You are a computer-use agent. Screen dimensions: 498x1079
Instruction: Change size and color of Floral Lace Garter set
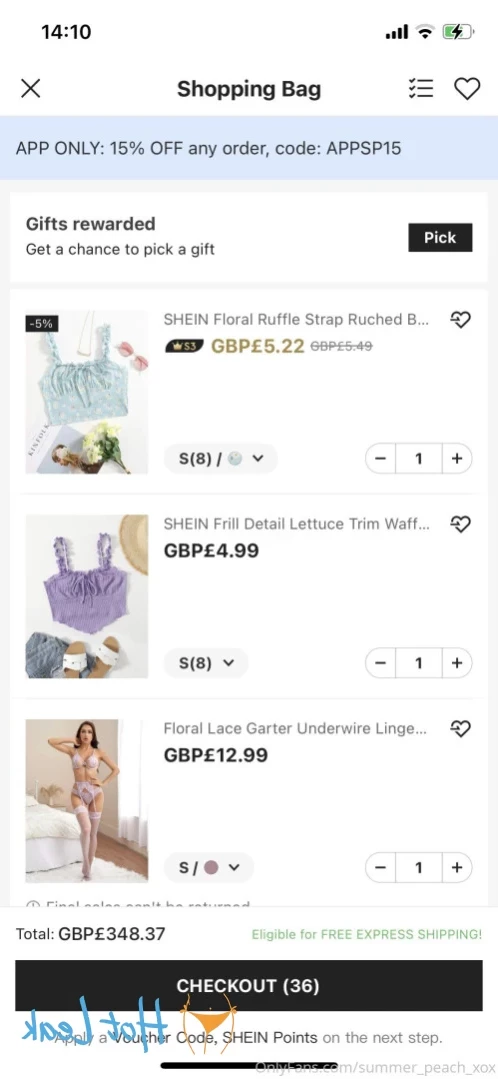[209, 868]
